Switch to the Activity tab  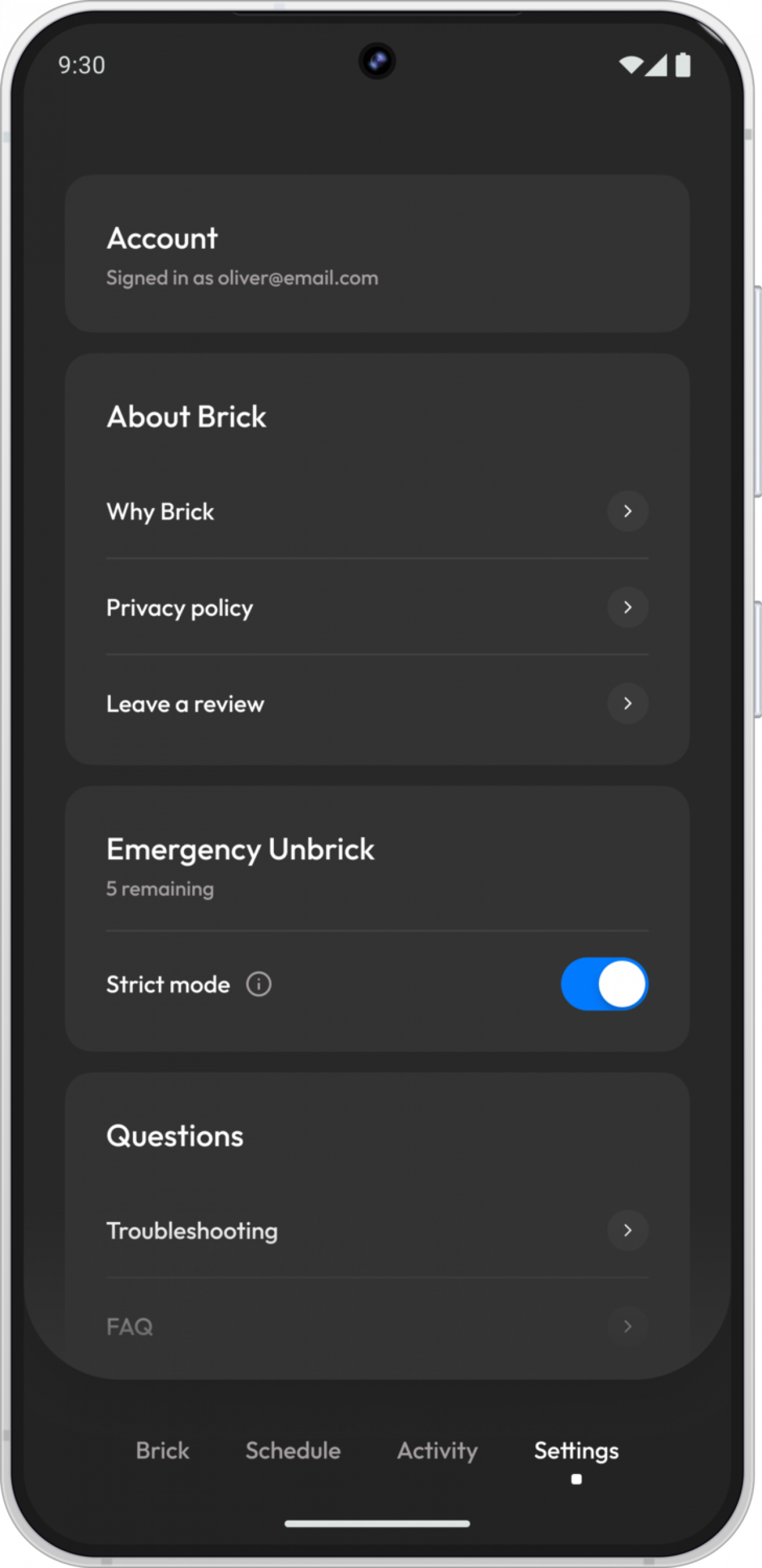[437, 1451]
